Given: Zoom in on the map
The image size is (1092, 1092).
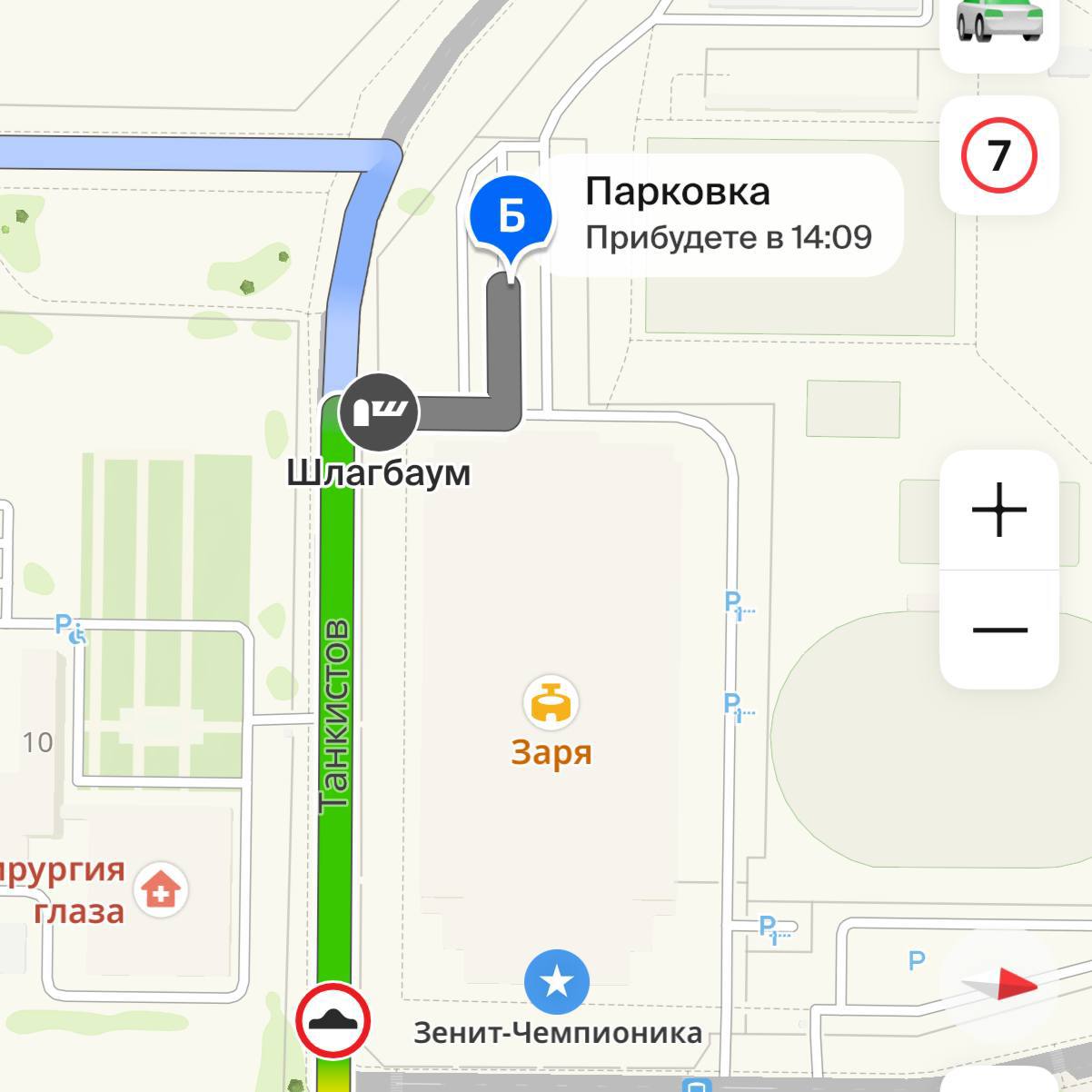Looking at the screenshot, I should (998, 510).
